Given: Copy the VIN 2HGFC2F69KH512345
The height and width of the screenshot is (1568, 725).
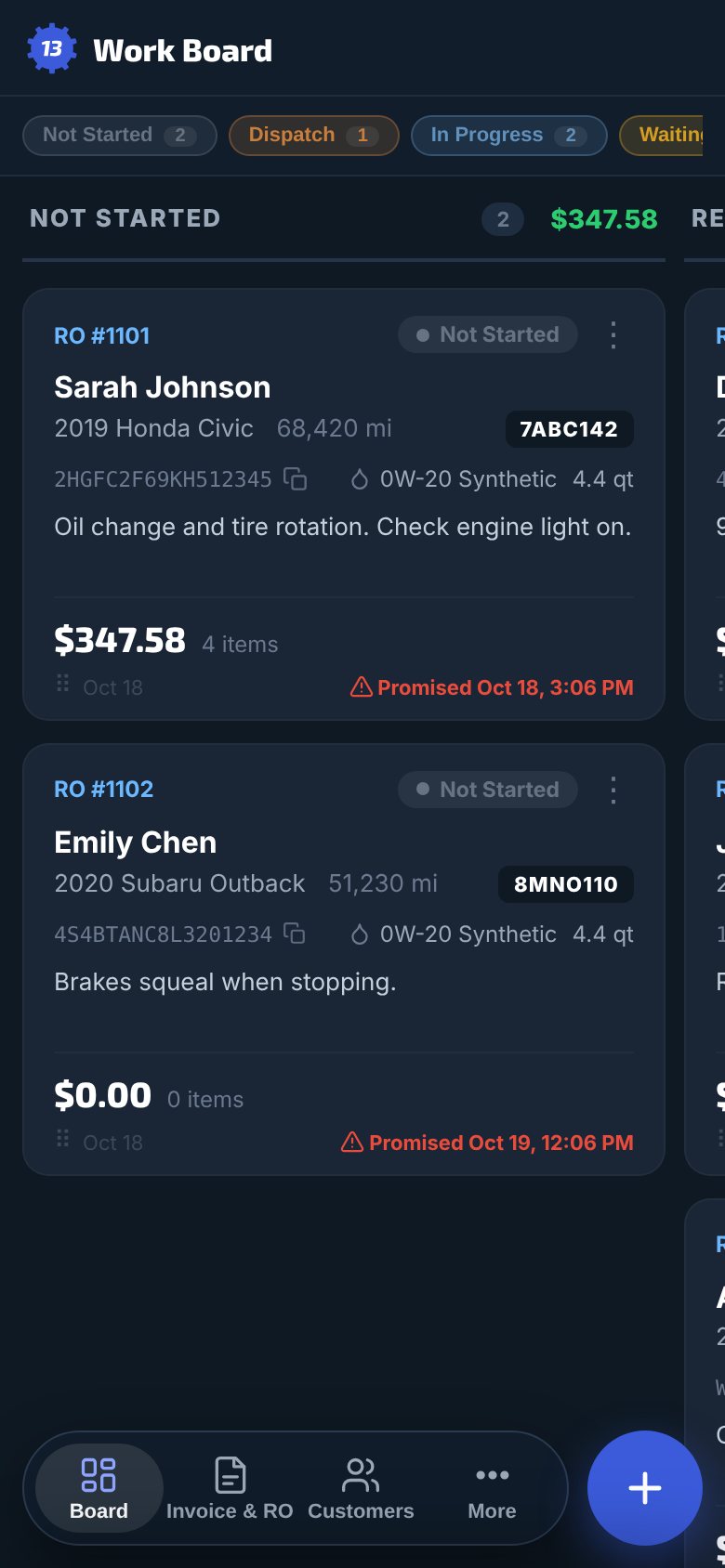Looking at the screenshot, I should coord(296,478).
